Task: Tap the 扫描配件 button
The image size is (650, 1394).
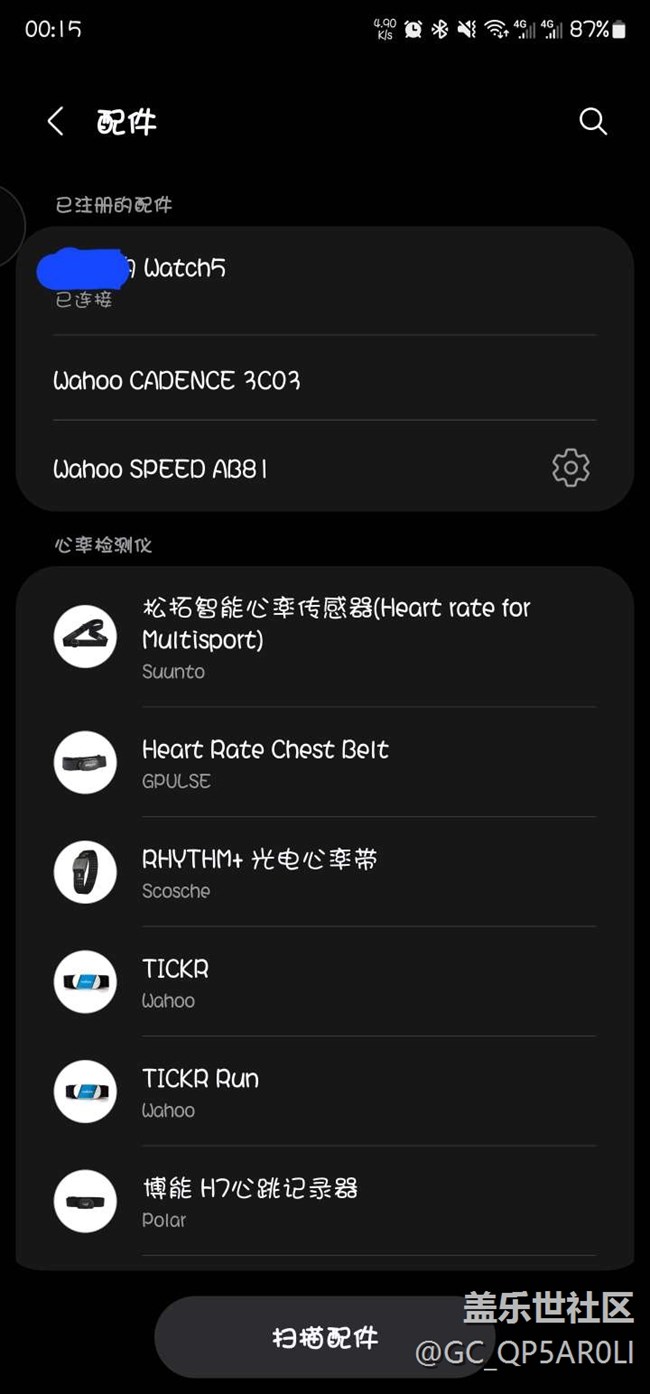Action: 325,1337
